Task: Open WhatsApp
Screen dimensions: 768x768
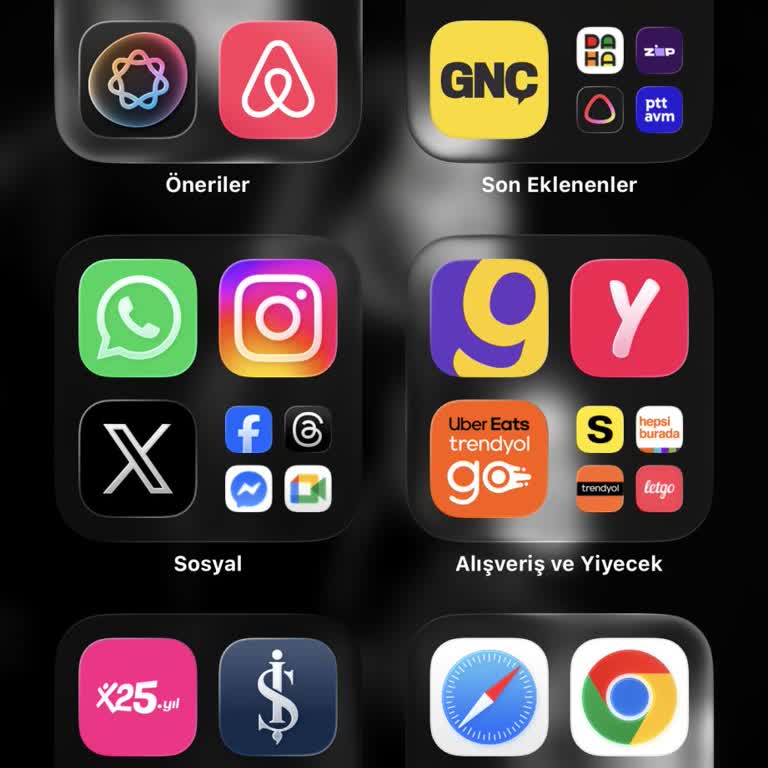Action: 138,318
